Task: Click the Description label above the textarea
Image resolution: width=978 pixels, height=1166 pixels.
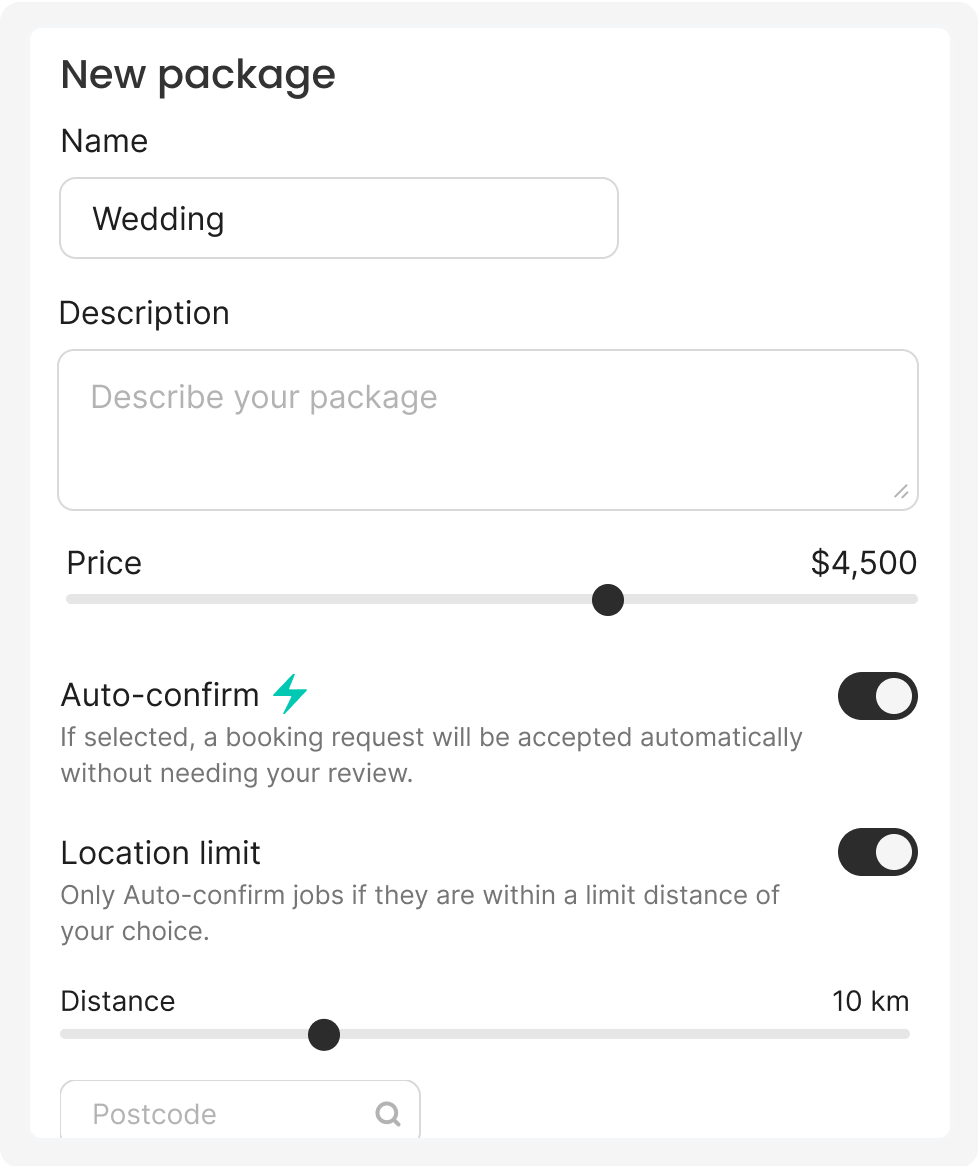Action: coord(144,313)
